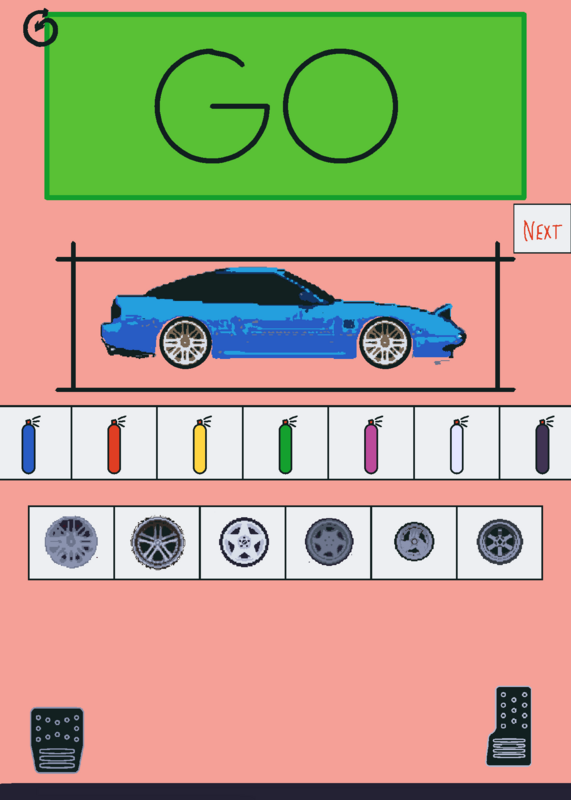Paint the car with the blue spray can
Image resolution: width=571 pixels, height=800 pixels.
(x=29, y=445)
